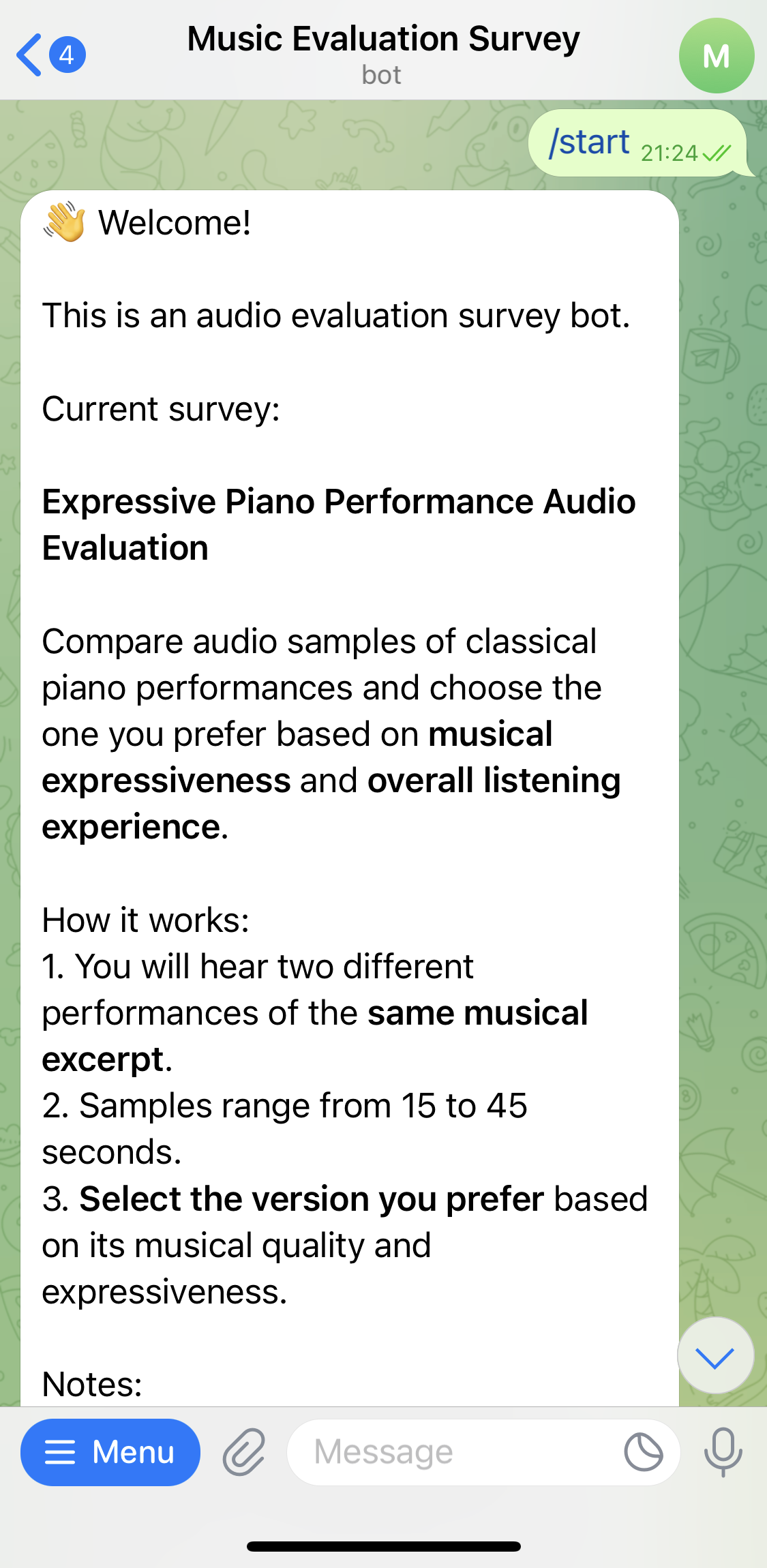Open the bot Menu
The image size is (767, 1568).
point(110,1452)
